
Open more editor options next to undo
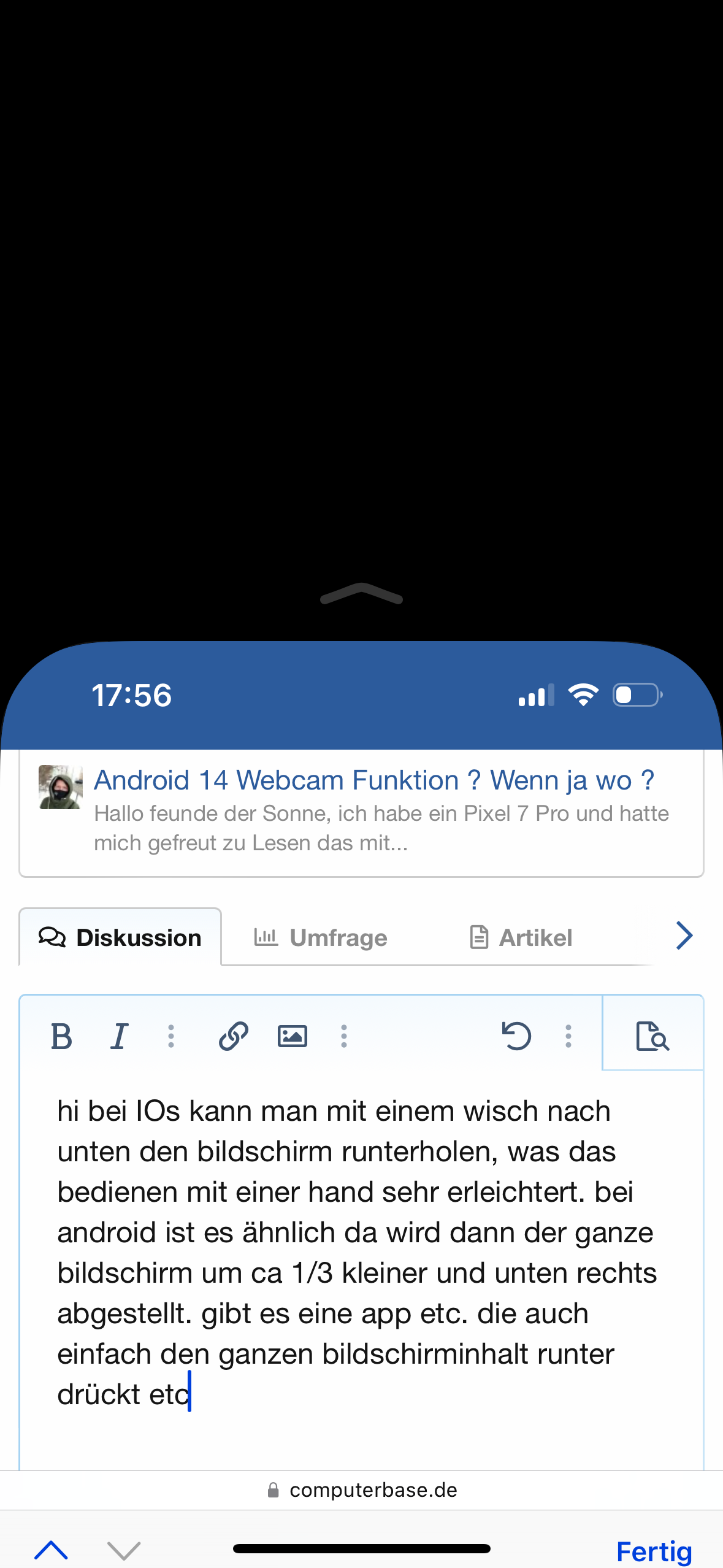pyautogui.click(x=568, y=1037)
